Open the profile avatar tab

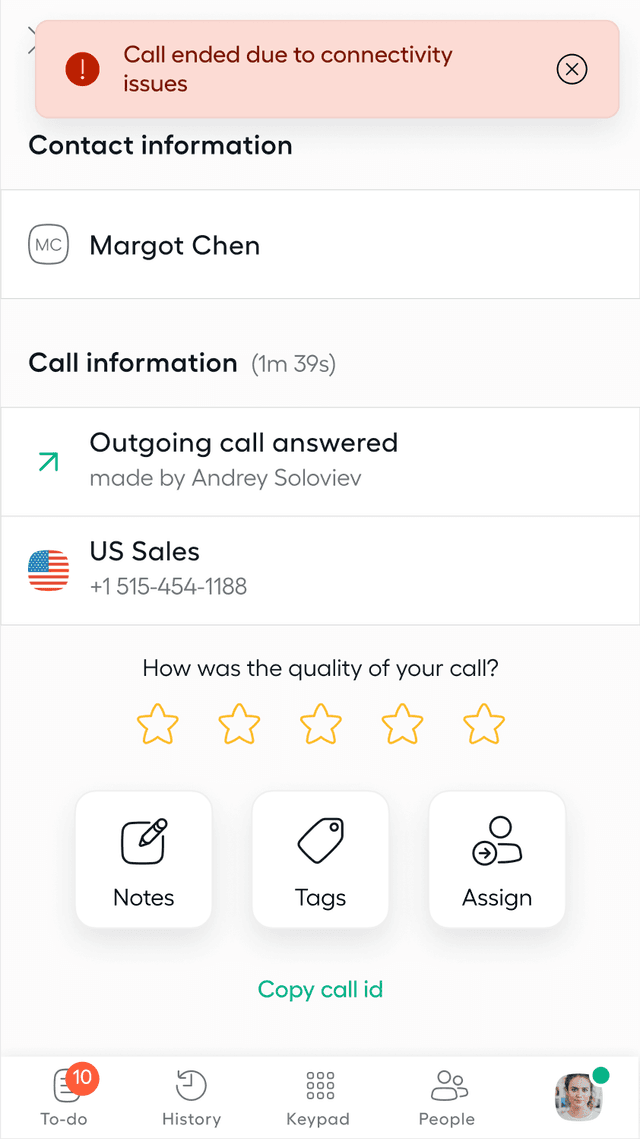[578, 1096]
